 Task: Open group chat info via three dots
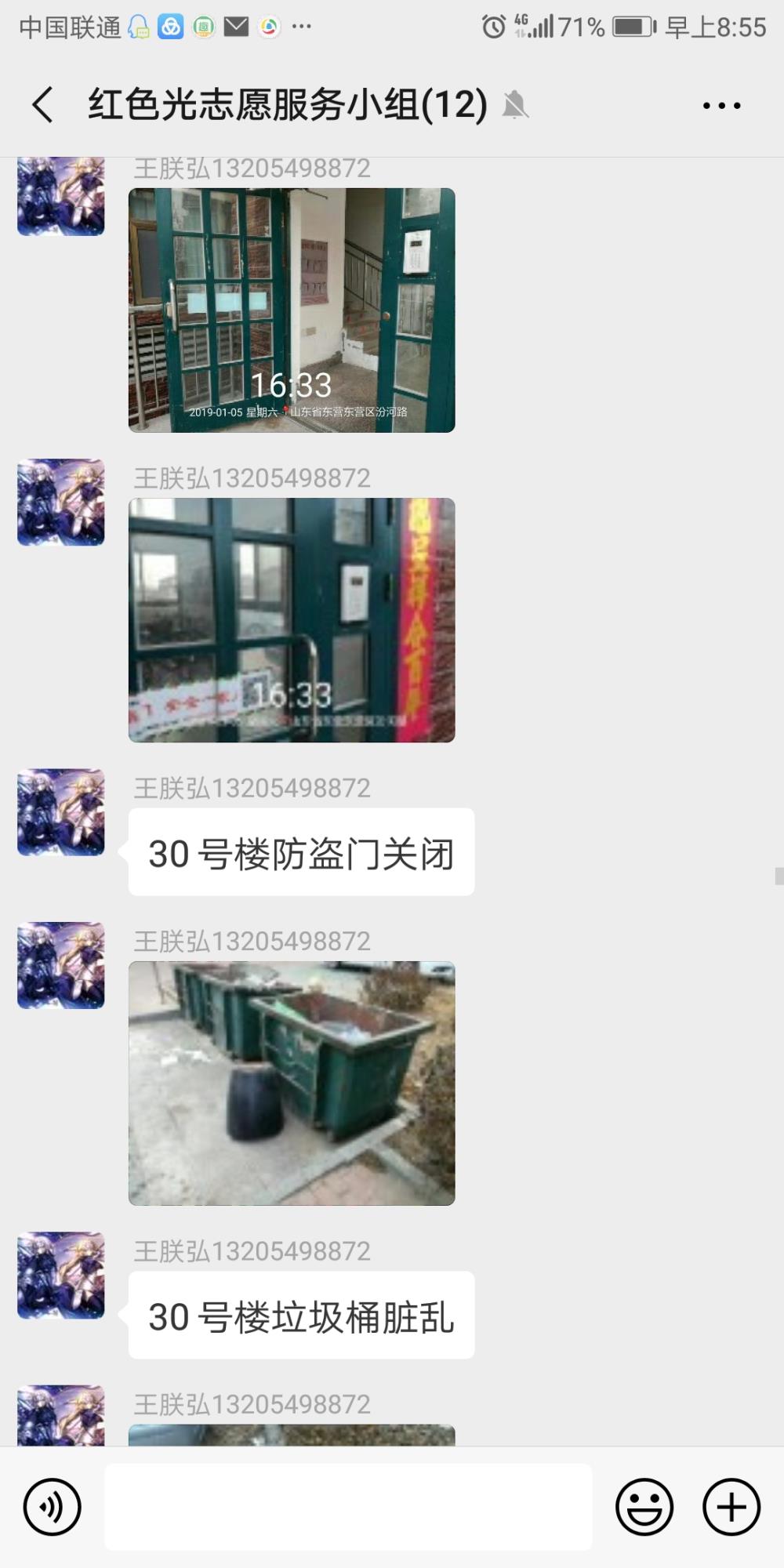pos(721,105)
